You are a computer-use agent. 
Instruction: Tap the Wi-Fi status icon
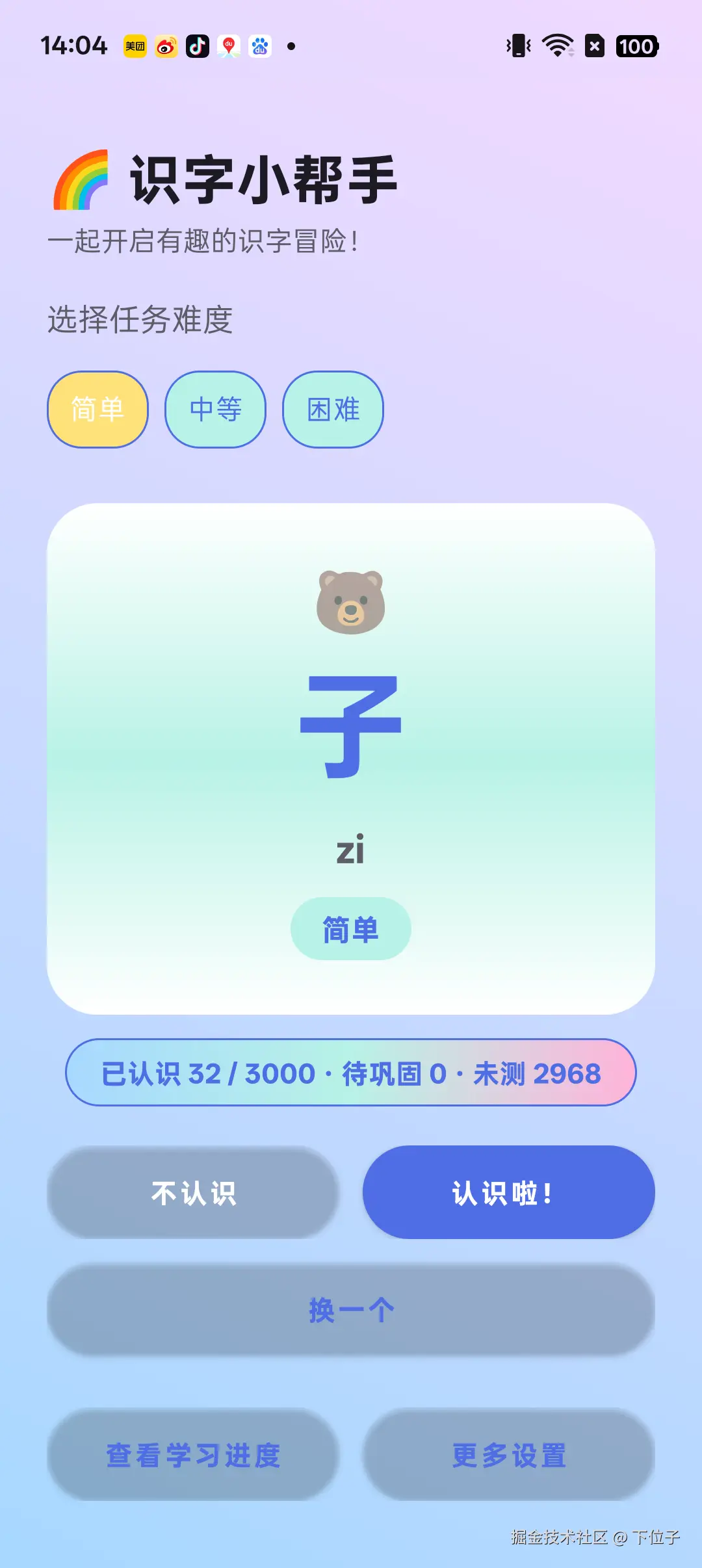[556, 46]
